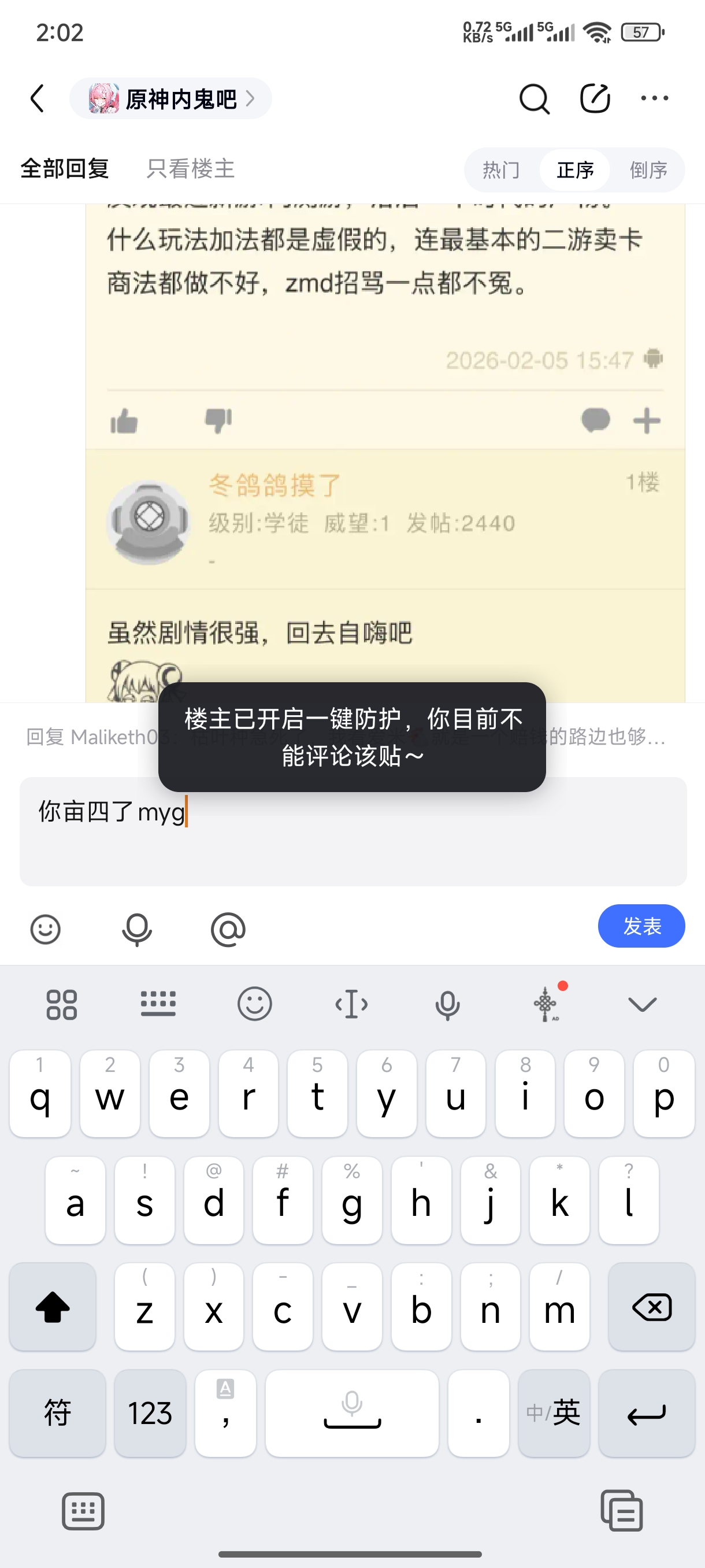
Task: Focus the reply text field
Action: point(353,840)
